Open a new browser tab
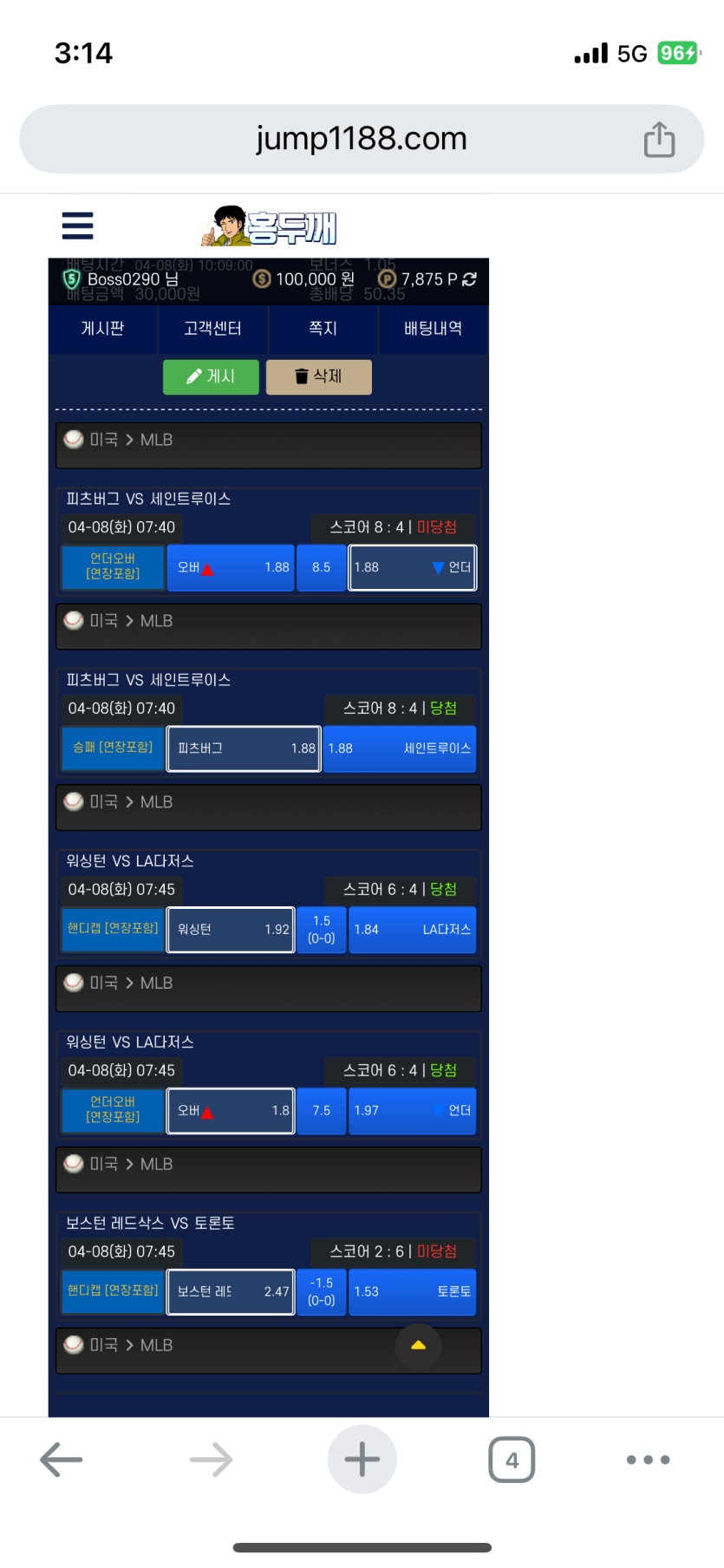This screenshot has width=724, height=1568. (x=362, y=1460)
